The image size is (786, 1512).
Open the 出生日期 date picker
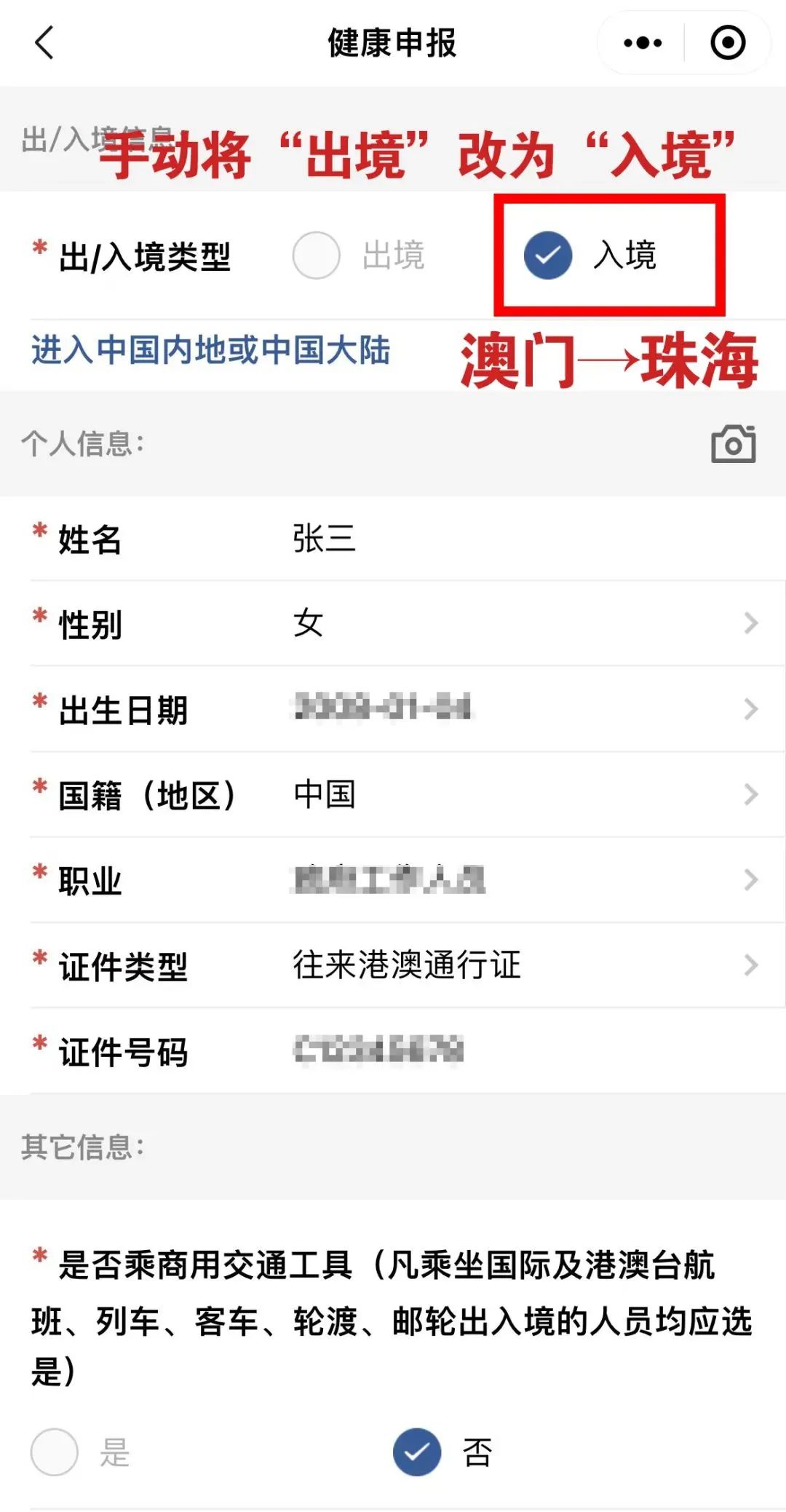(509, 709)
